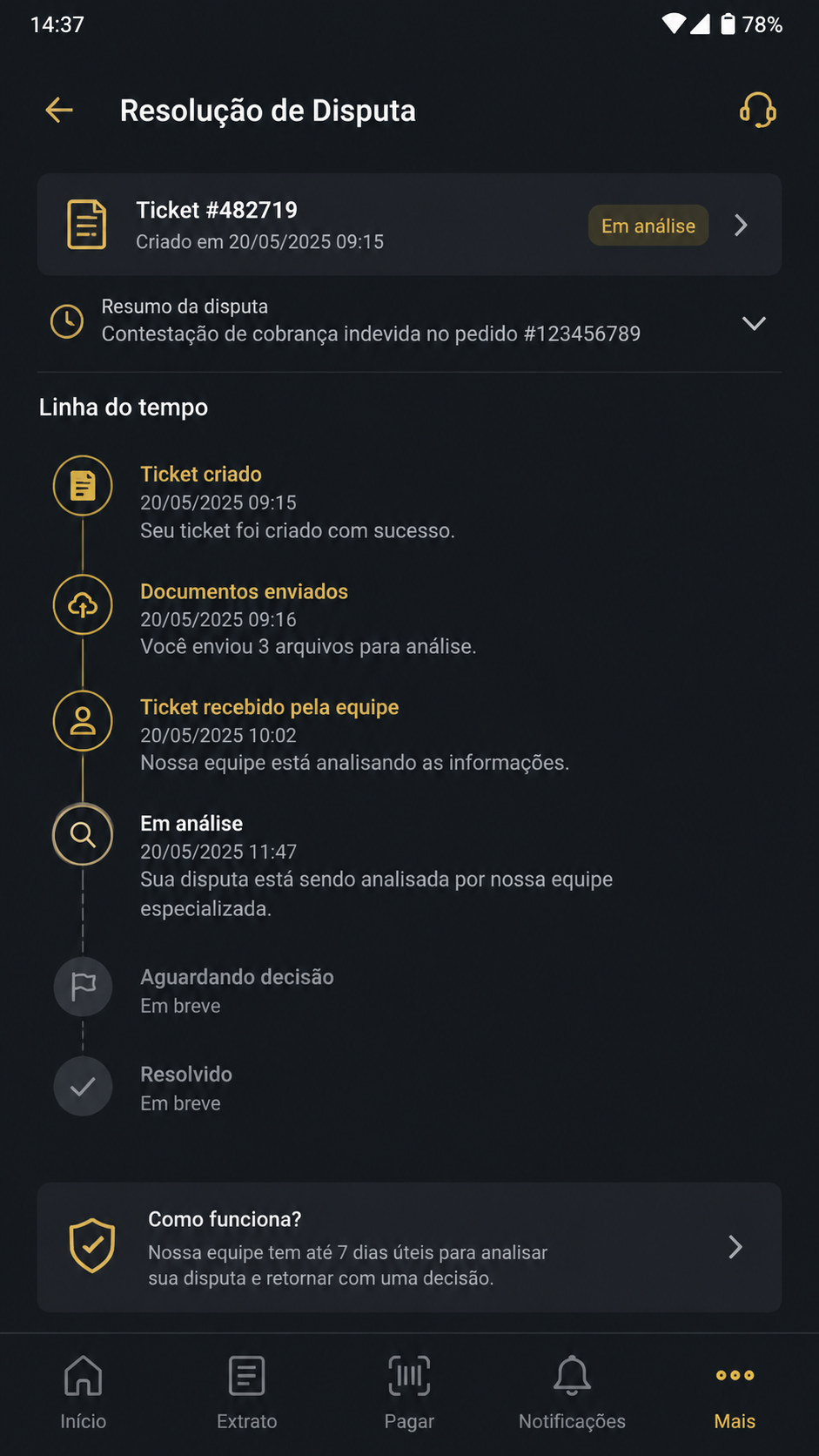
Task: Select the Mais tab
Action: pos(735,1392)
